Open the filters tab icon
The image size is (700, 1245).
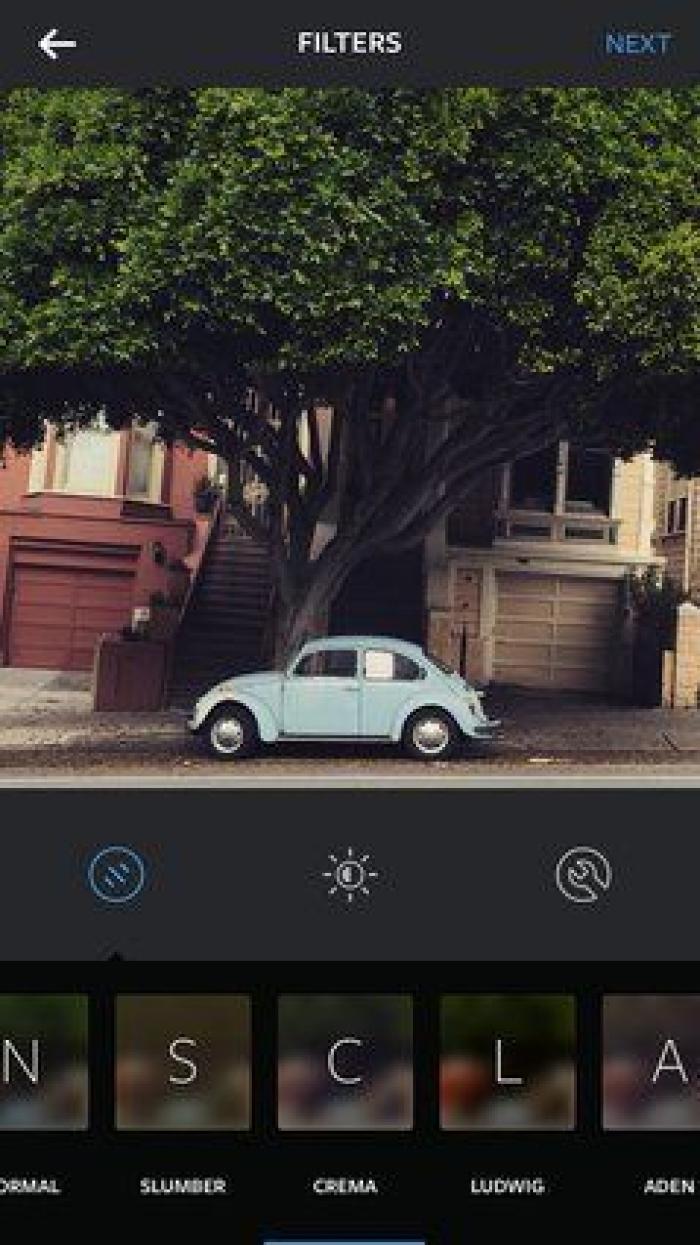point(116,875)
